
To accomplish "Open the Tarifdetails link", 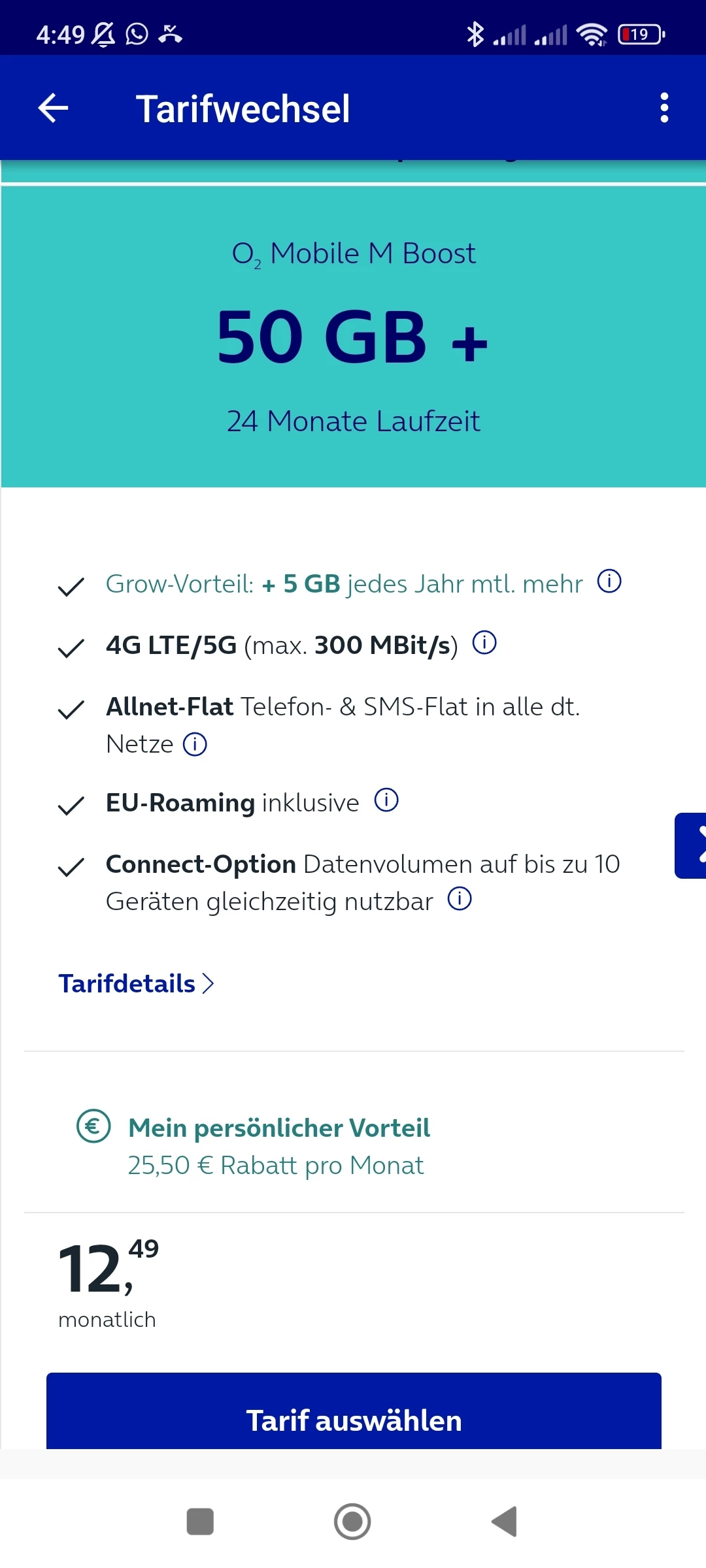I will (136, 983).
